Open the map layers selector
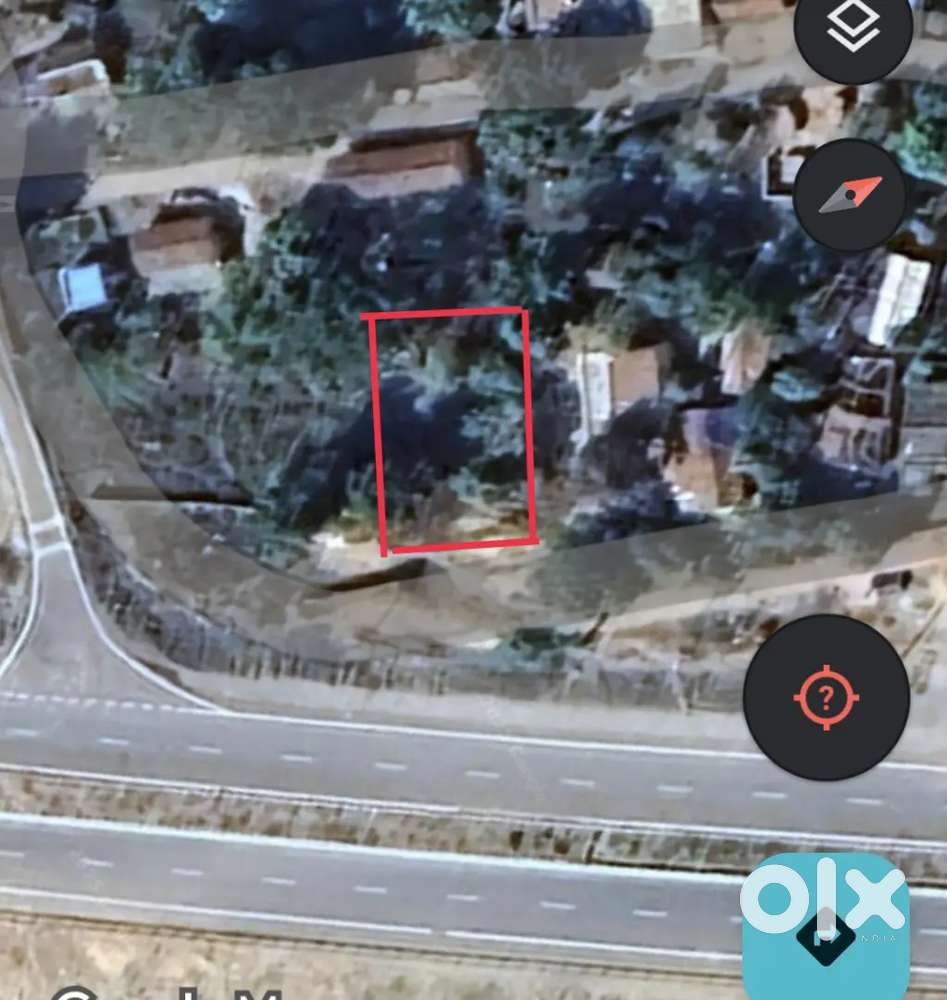Image resolution: width=947 pixels, height=1000 pixels. click(x=853, y=28)
